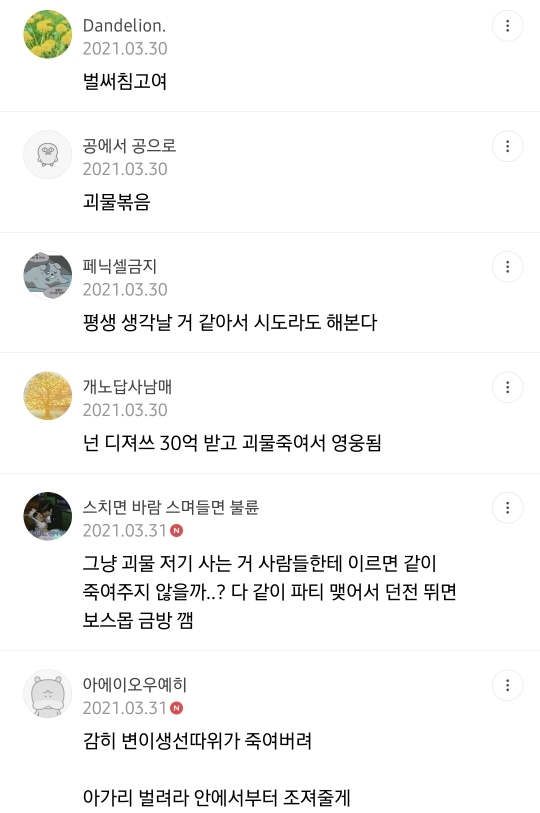
Task: Open more options for 개노답사남매's comment
Action: pos(507,387)
